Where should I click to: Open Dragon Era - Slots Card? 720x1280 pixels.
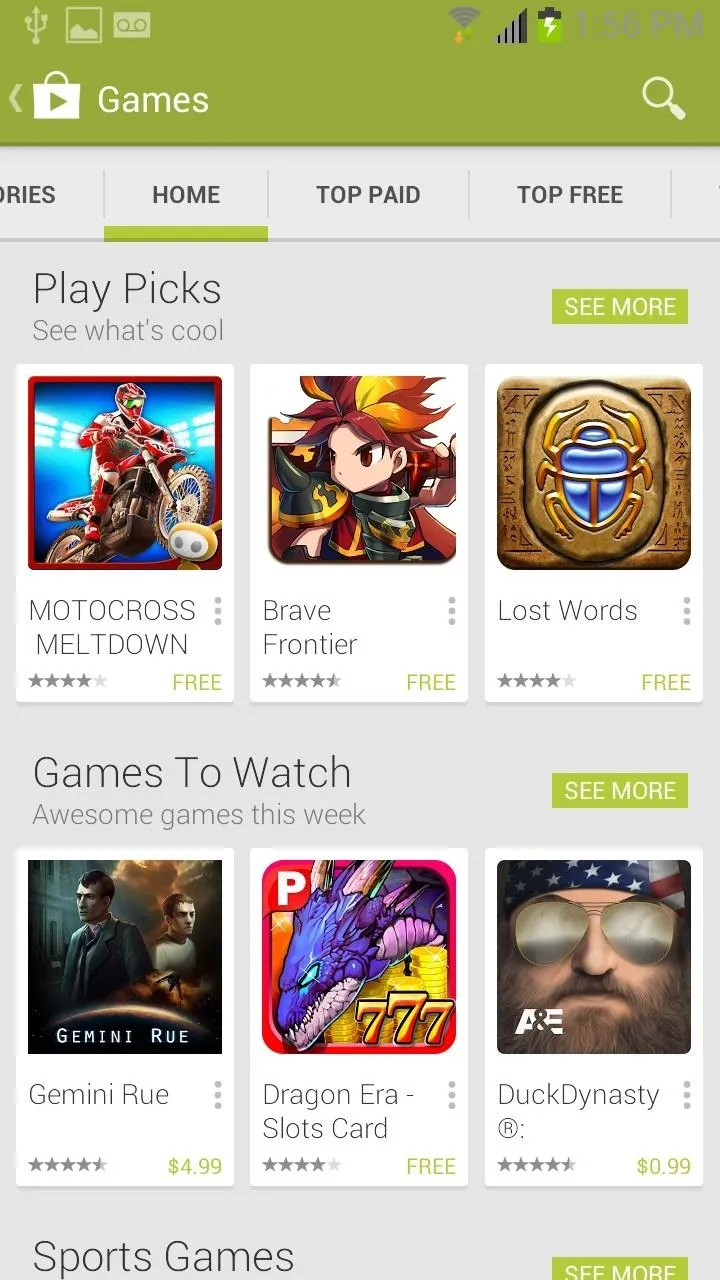pyautogui.click(x=359, y=1017)
